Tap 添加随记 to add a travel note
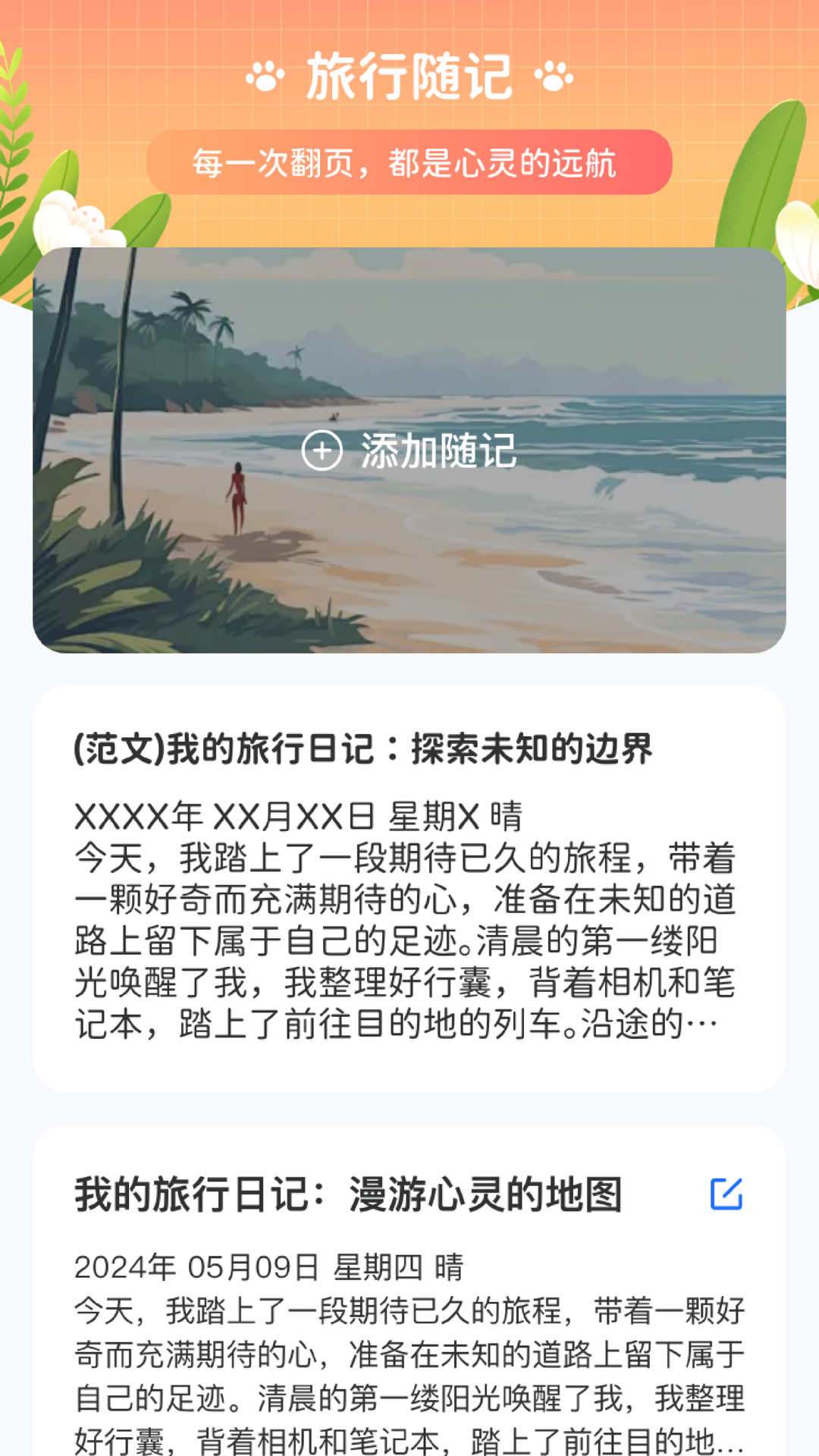 [x=409, y=450]
